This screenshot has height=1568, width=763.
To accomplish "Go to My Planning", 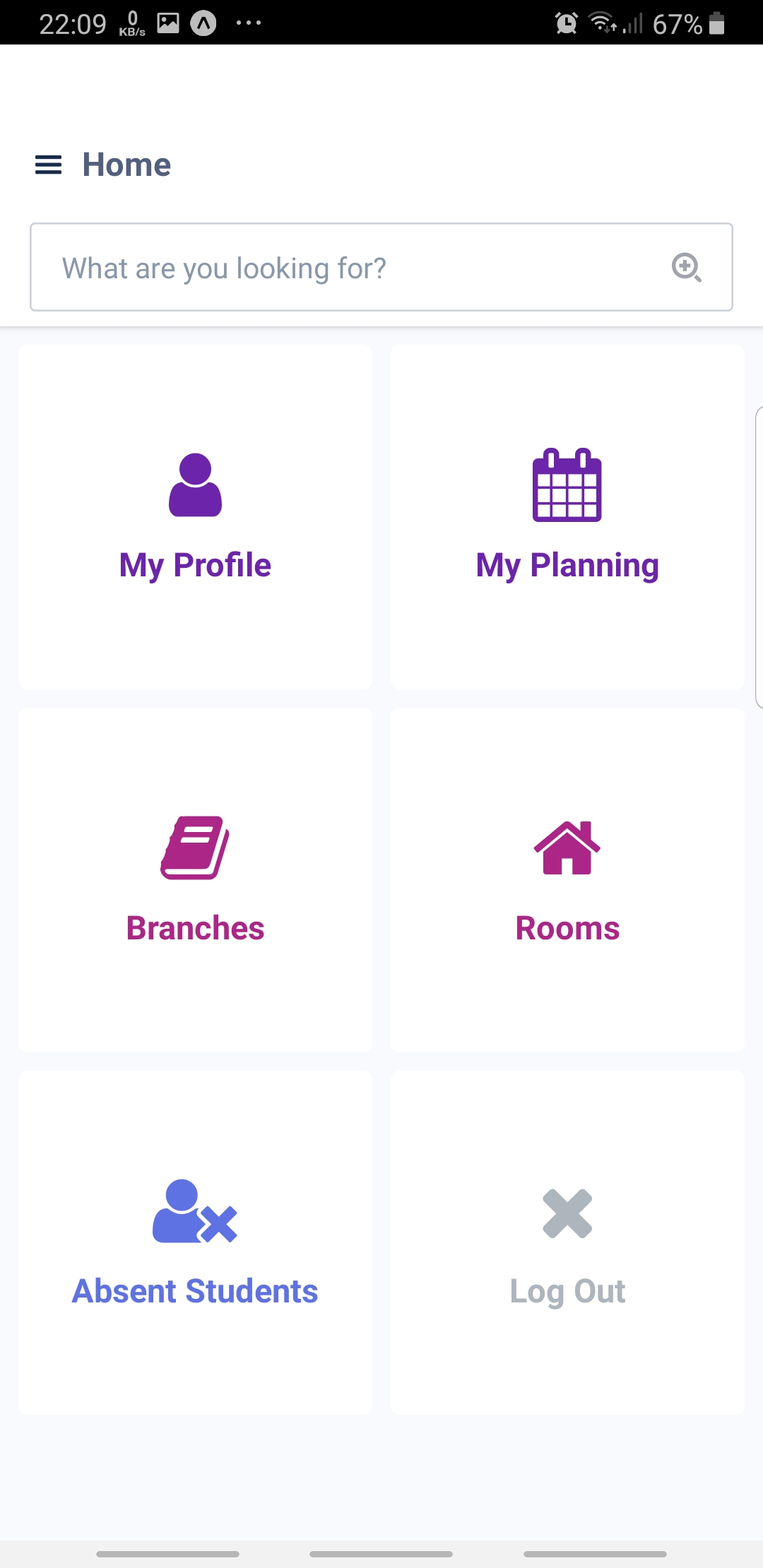I will tap(567, 517).
